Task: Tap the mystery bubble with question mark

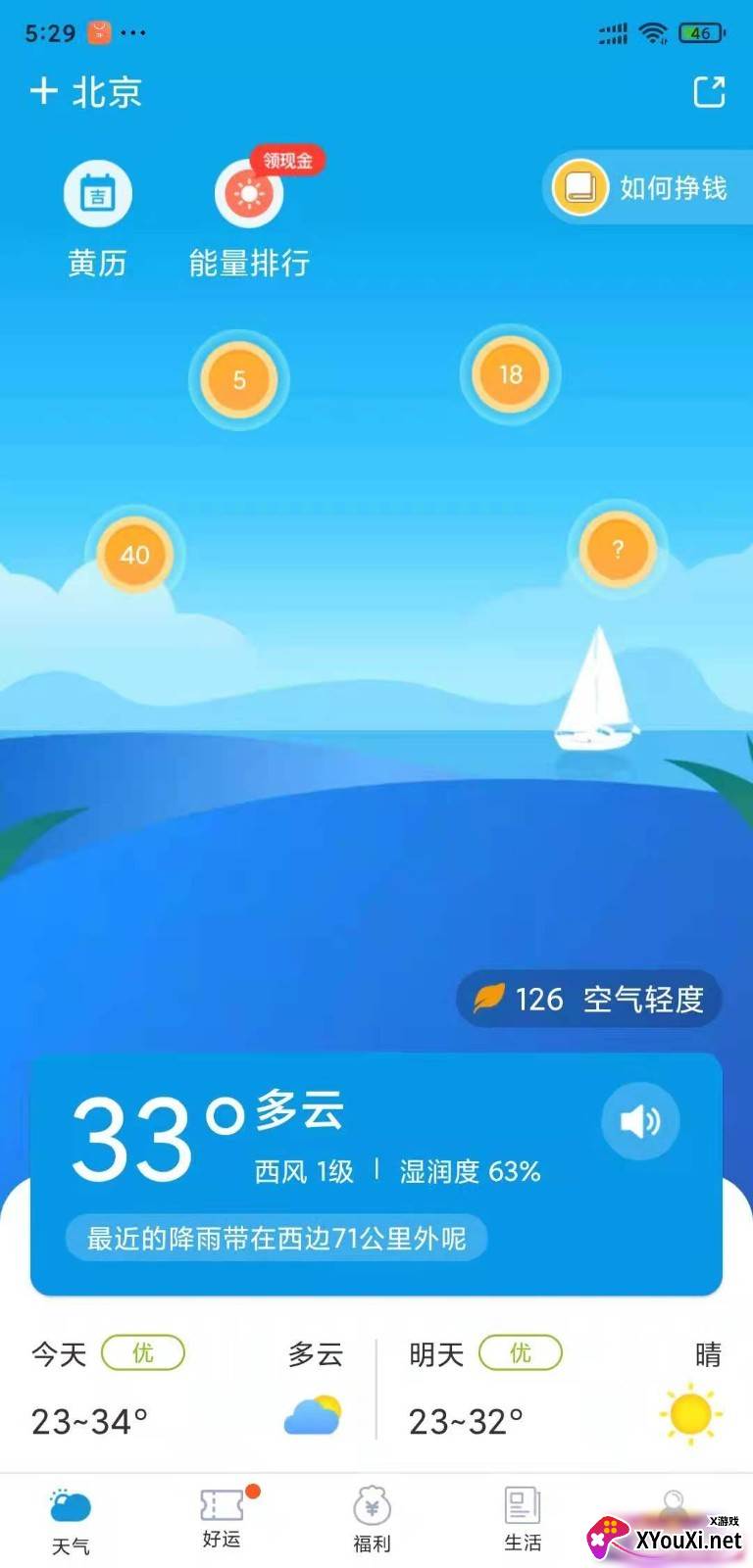Action: (617, 550)
